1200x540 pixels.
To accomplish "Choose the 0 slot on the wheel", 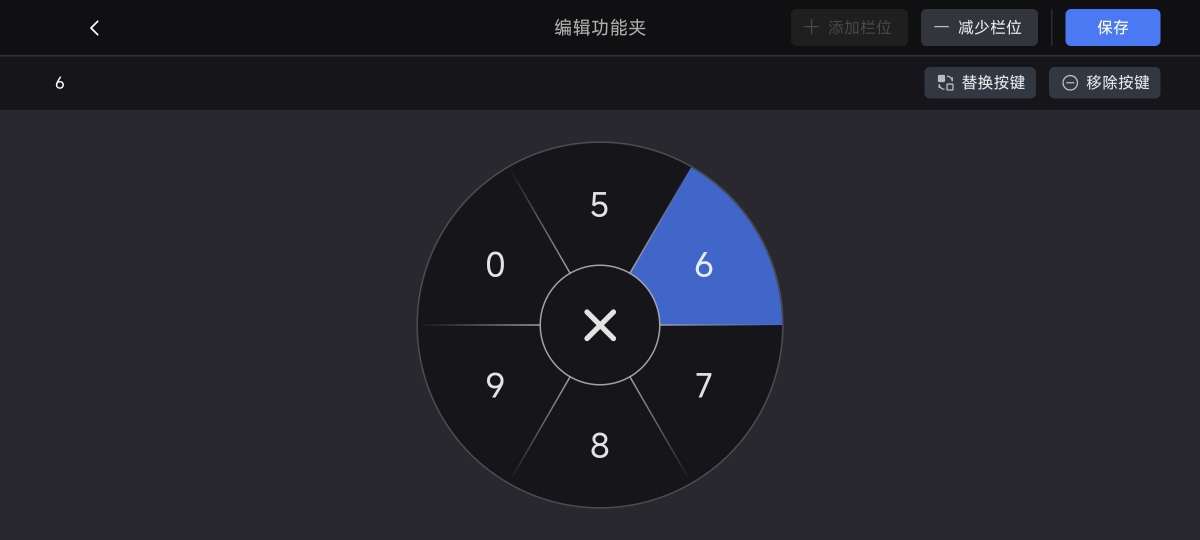I will (x=495, y=265).
